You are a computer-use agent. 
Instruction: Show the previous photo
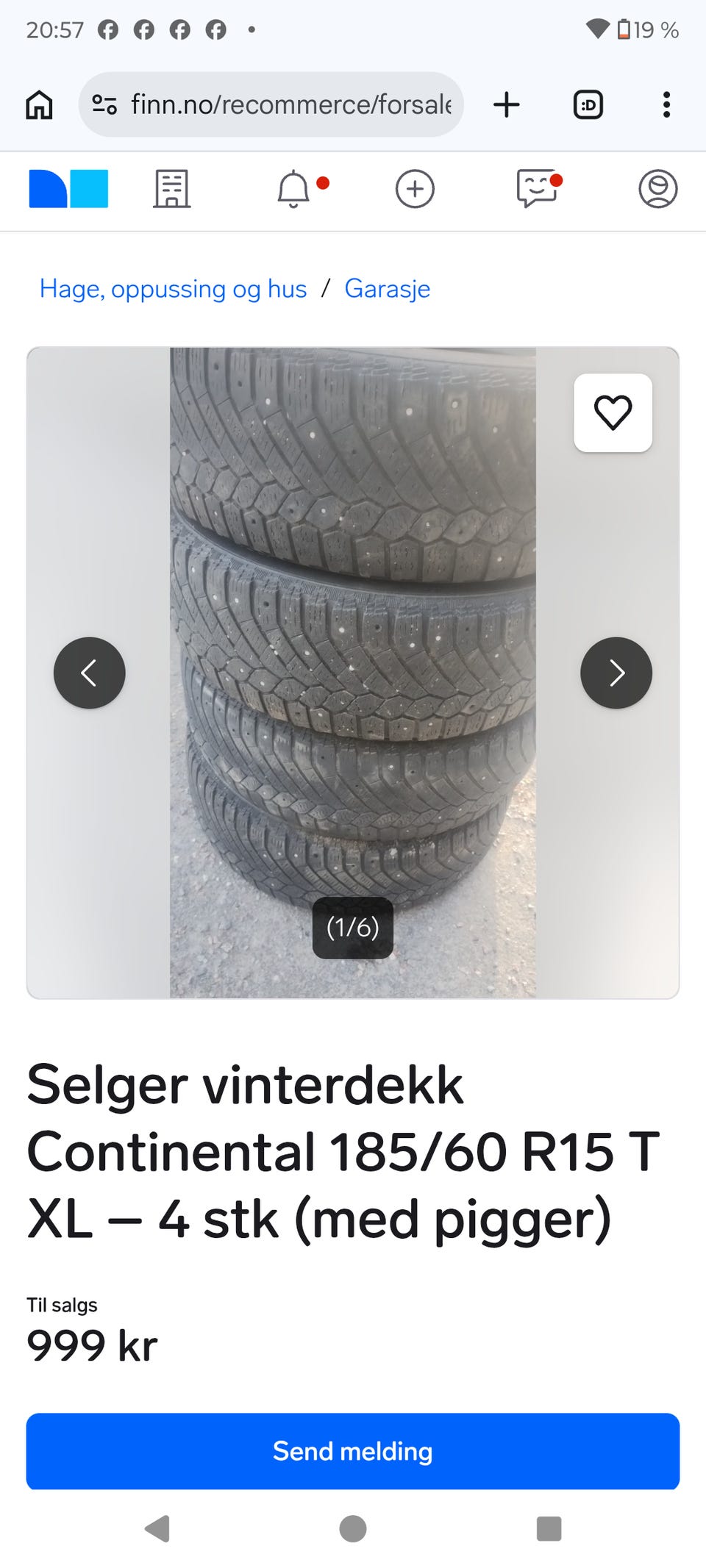90,673
